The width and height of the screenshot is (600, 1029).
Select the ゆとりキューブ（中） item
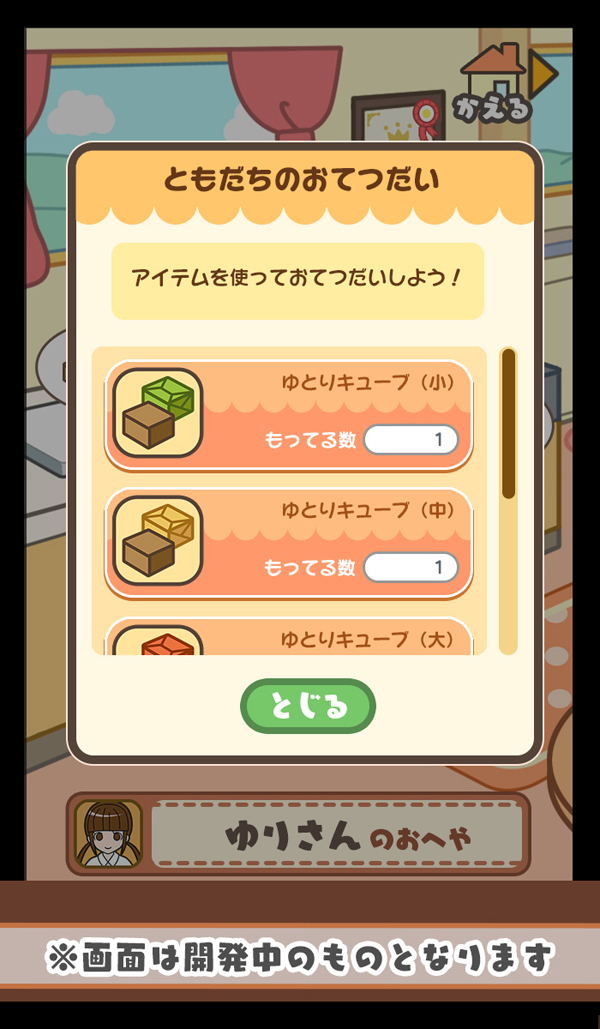tap(288, 543)
